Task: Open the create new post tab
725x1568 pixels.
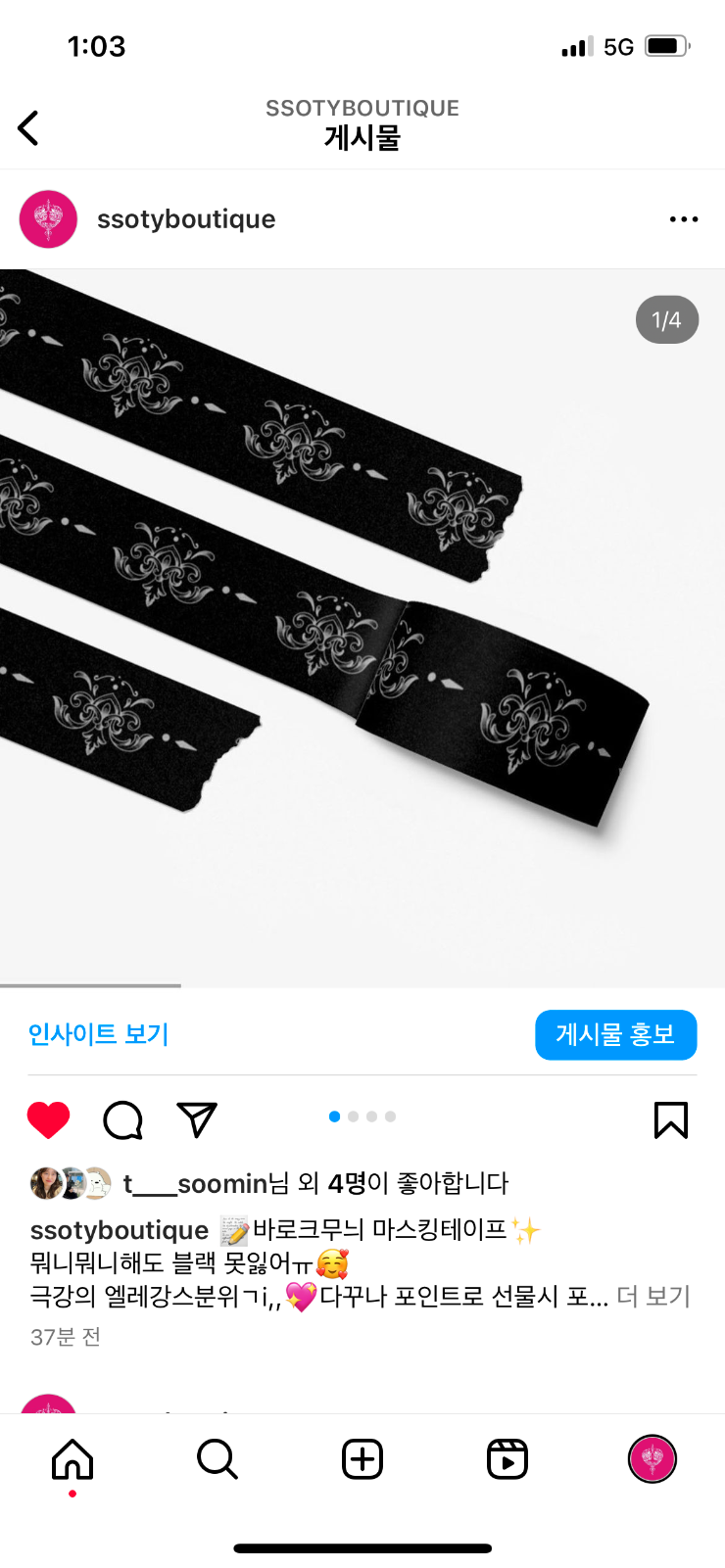Action: point(362,1459)
